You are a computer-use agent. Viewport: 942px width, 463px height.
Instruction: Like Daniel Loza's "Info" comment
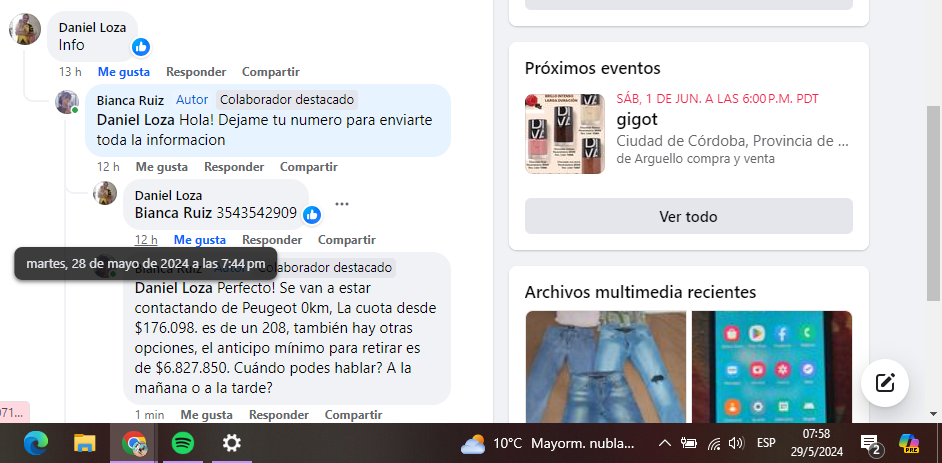click(123, 72)
